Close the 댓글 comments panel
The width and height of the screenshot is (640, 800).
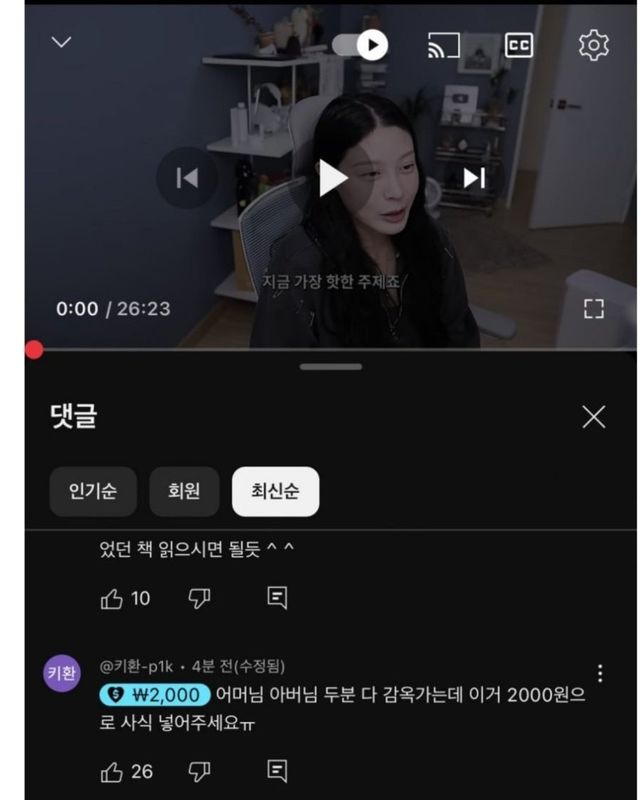click(x=594, y=417)
